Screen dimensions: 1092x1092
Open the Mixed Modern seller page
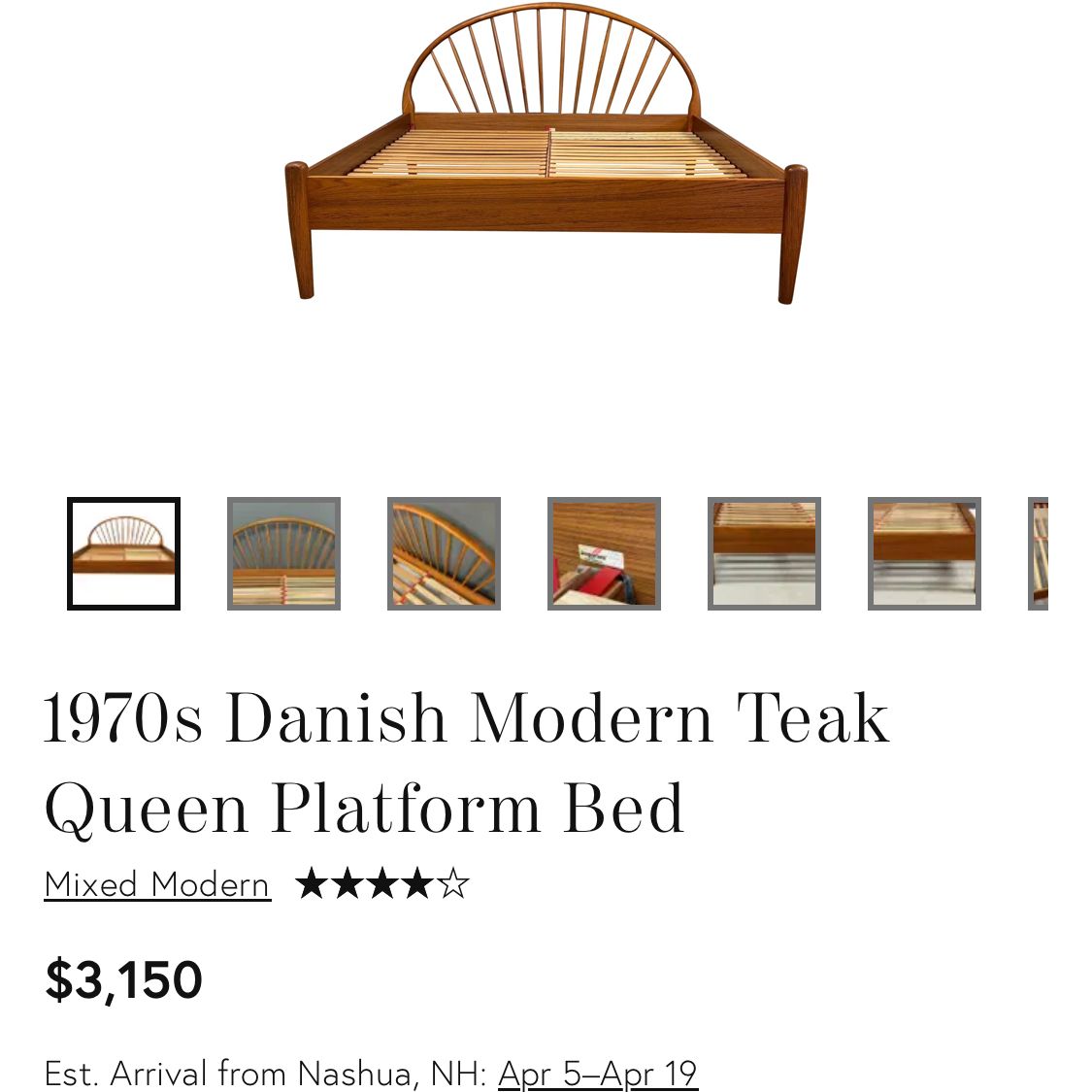157,884
